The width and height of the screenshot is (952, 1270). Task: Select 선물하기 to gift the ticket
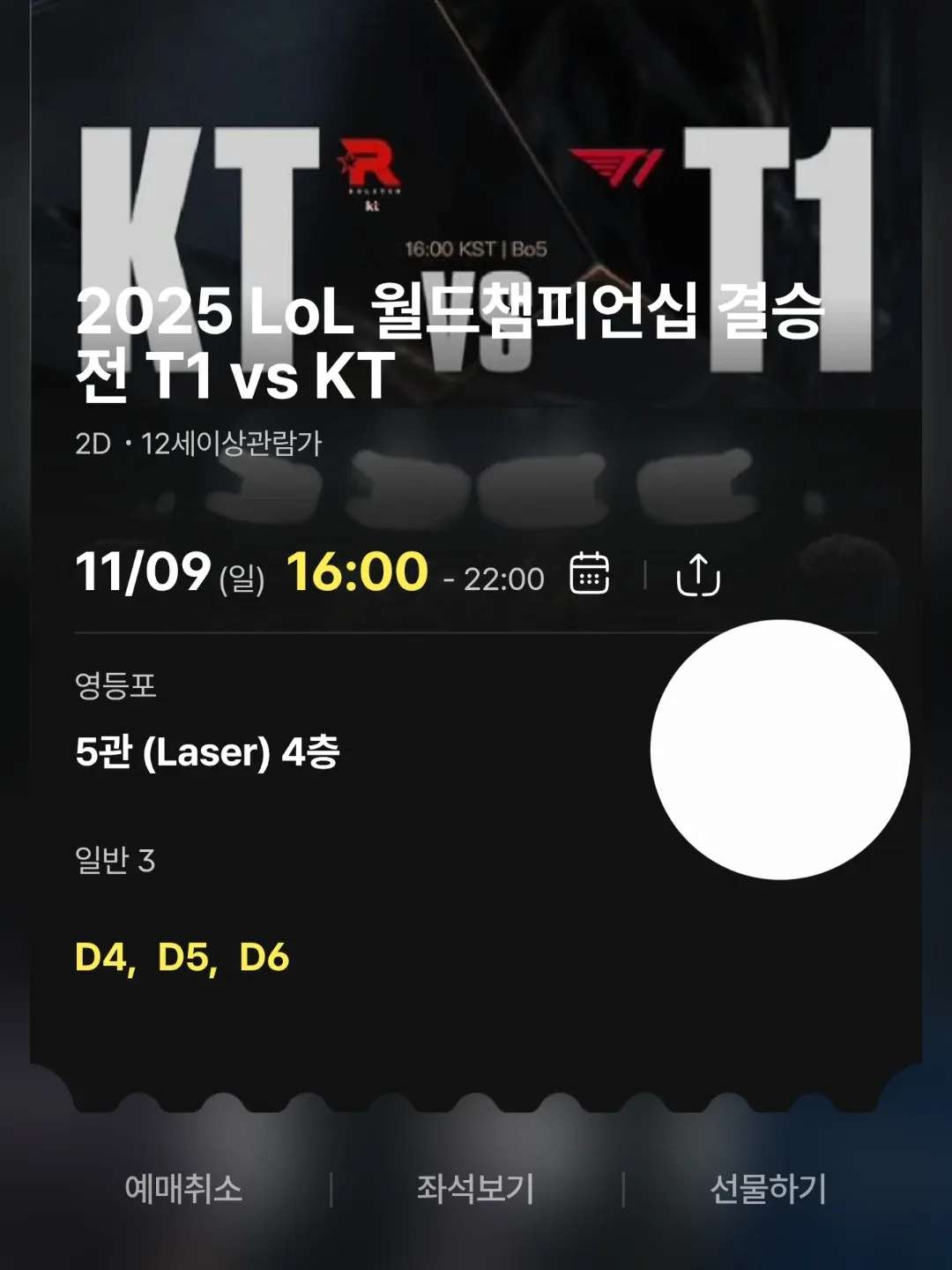[768, 1188]
